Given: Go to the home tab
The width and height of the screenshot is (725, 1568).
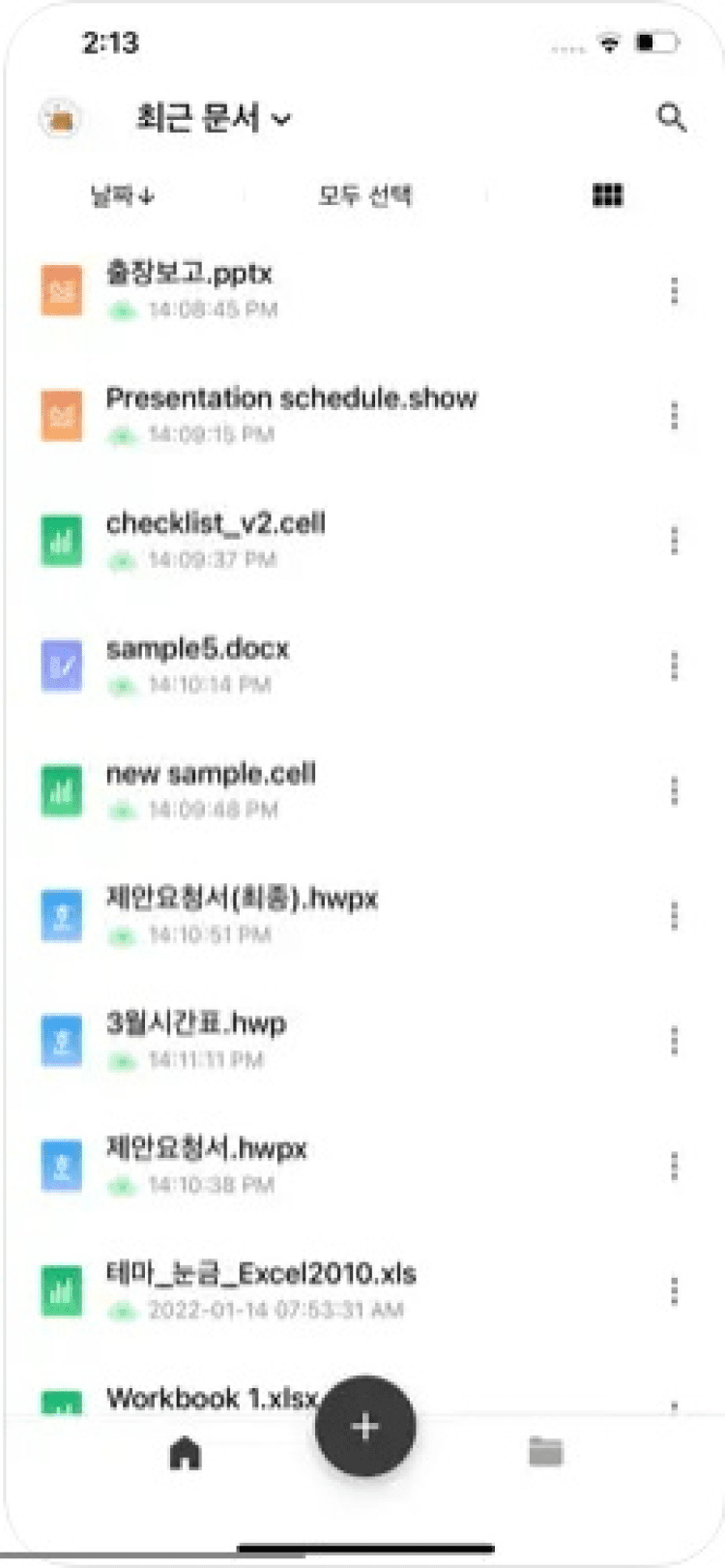Looking at the screenshot, I should pos(185,1452).
